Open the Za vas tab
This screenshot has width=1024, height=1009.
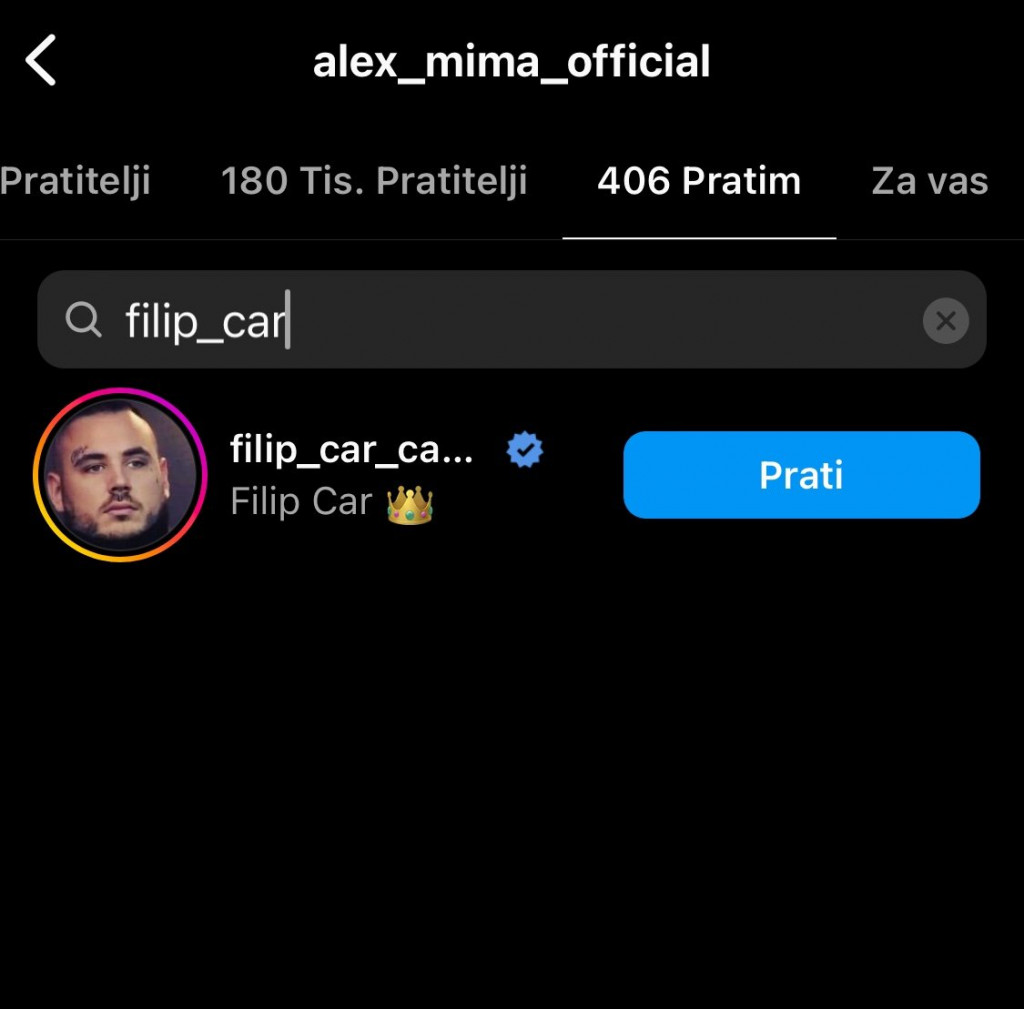point(929,182)
